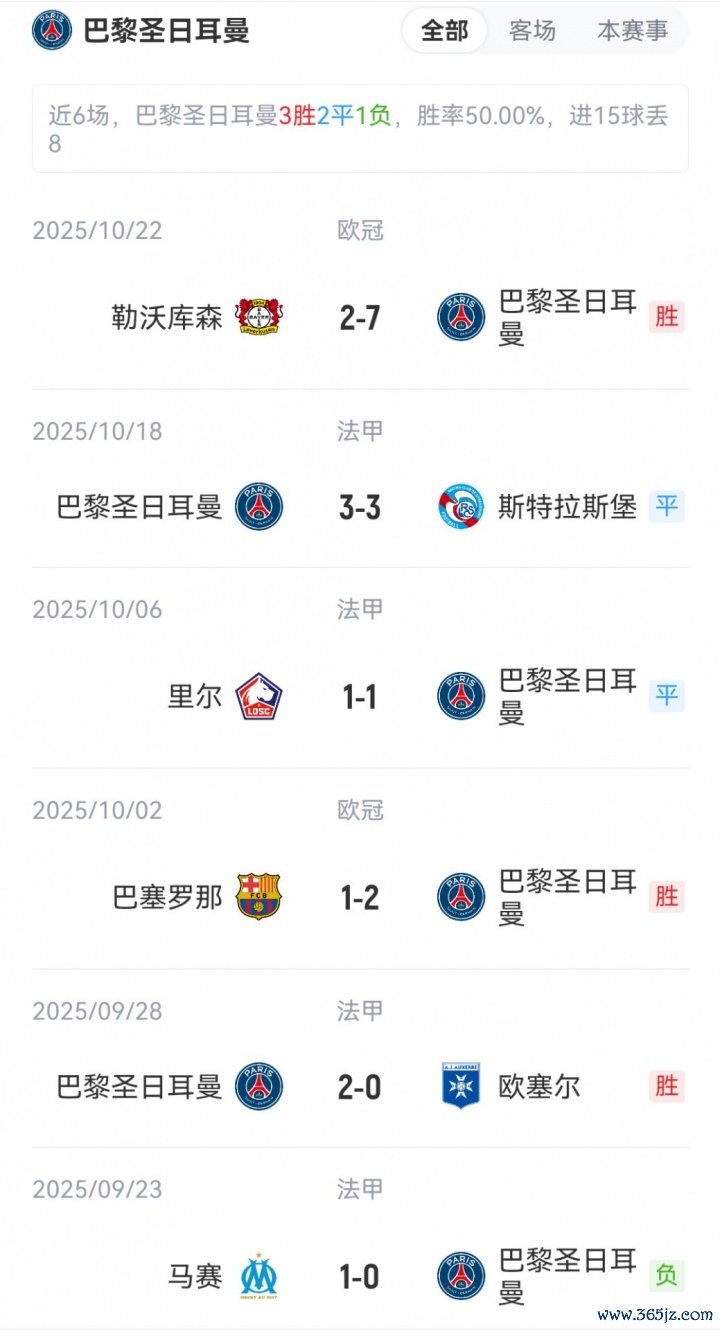This screenshot has height=1330, width=720.
Task: Switch to the 客场 tab
Action: tap(532, 31)
